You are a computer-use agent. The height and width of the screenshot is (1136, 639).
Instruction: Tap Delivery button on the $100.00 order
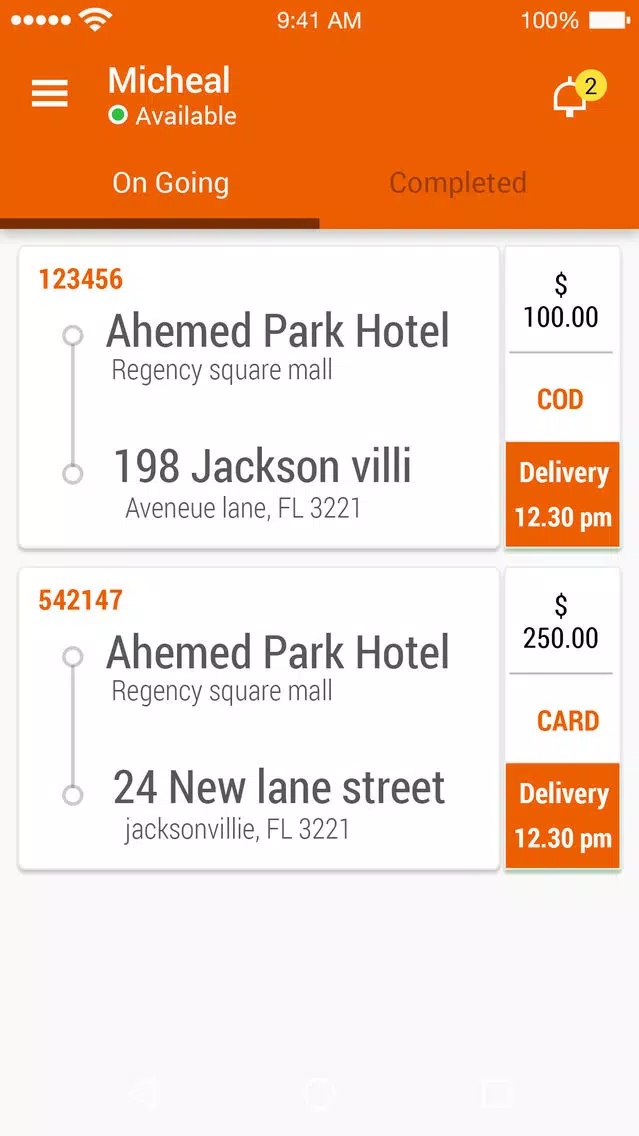563,495
